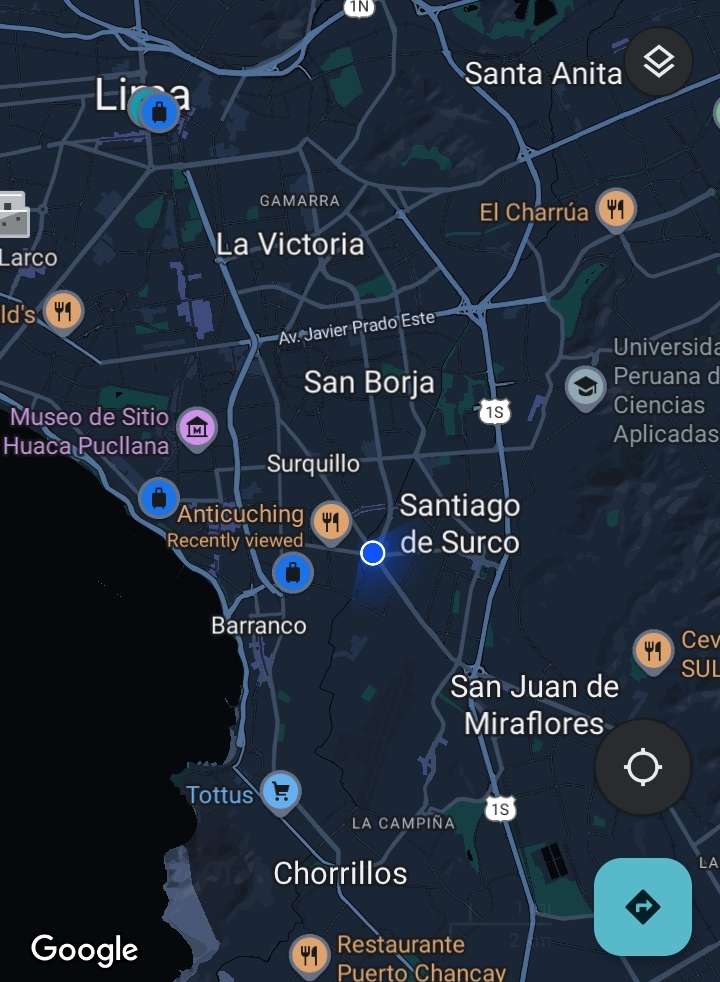Open the map layers selector
The image size is (720, 982).
point(658,62)
